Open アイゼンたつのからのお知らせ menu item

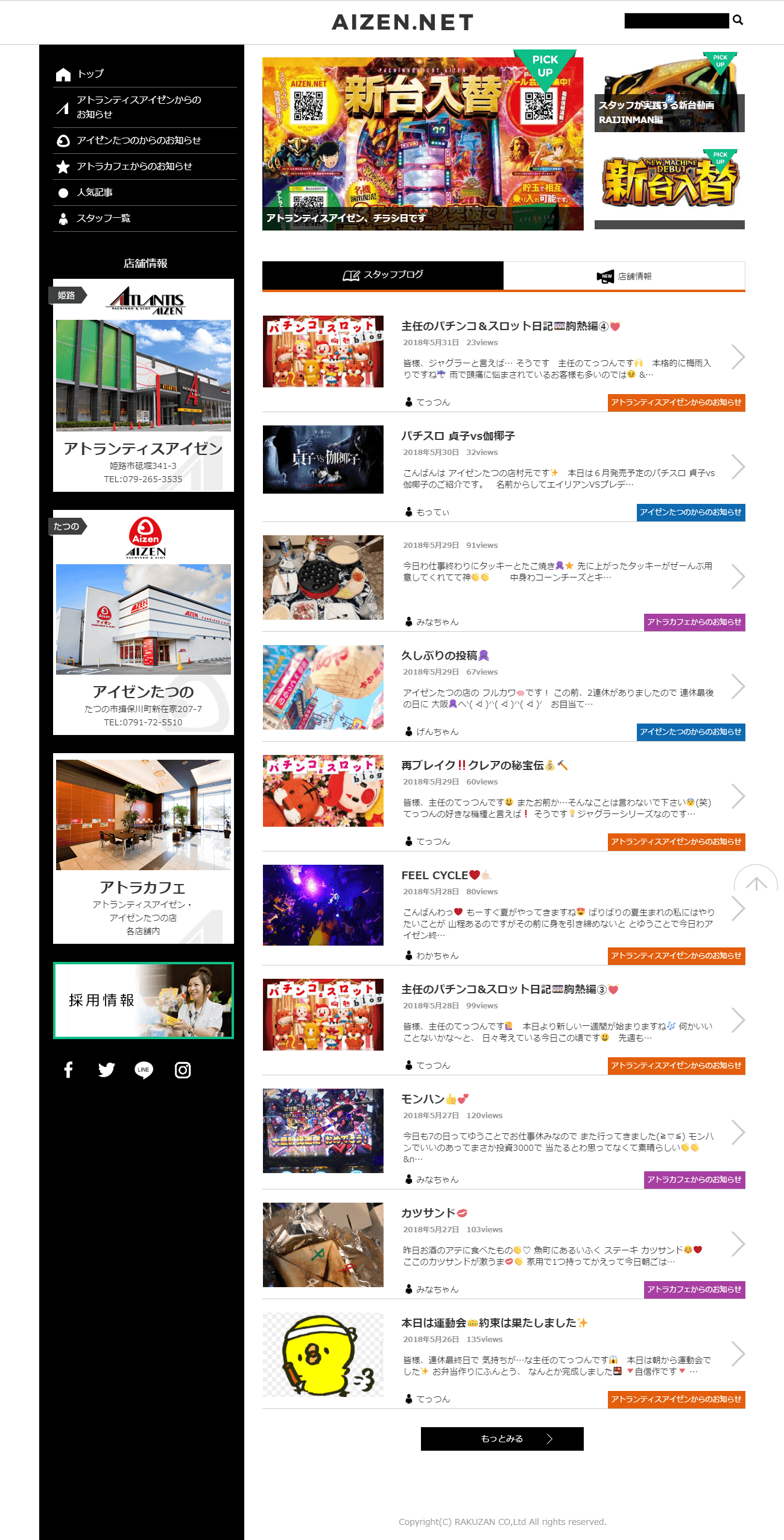point(138,141)
